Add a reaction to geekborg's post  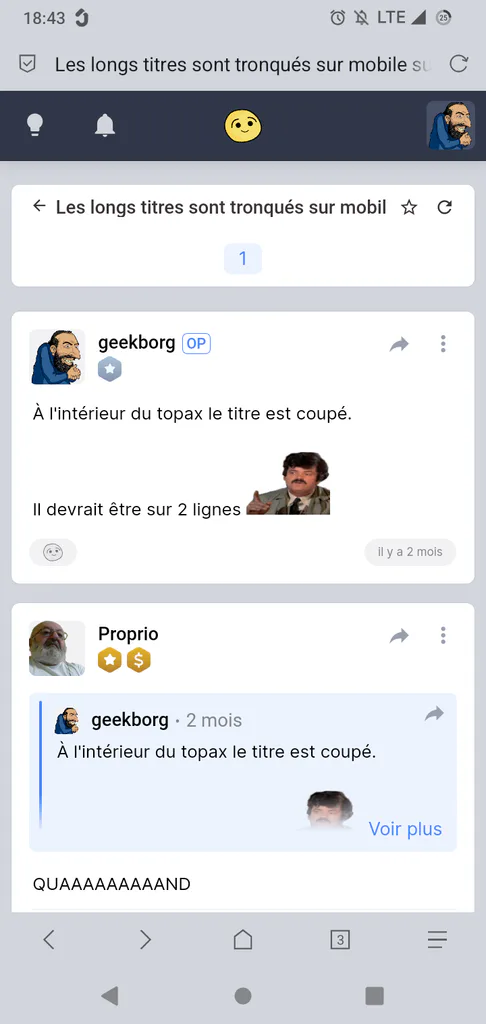53,552
